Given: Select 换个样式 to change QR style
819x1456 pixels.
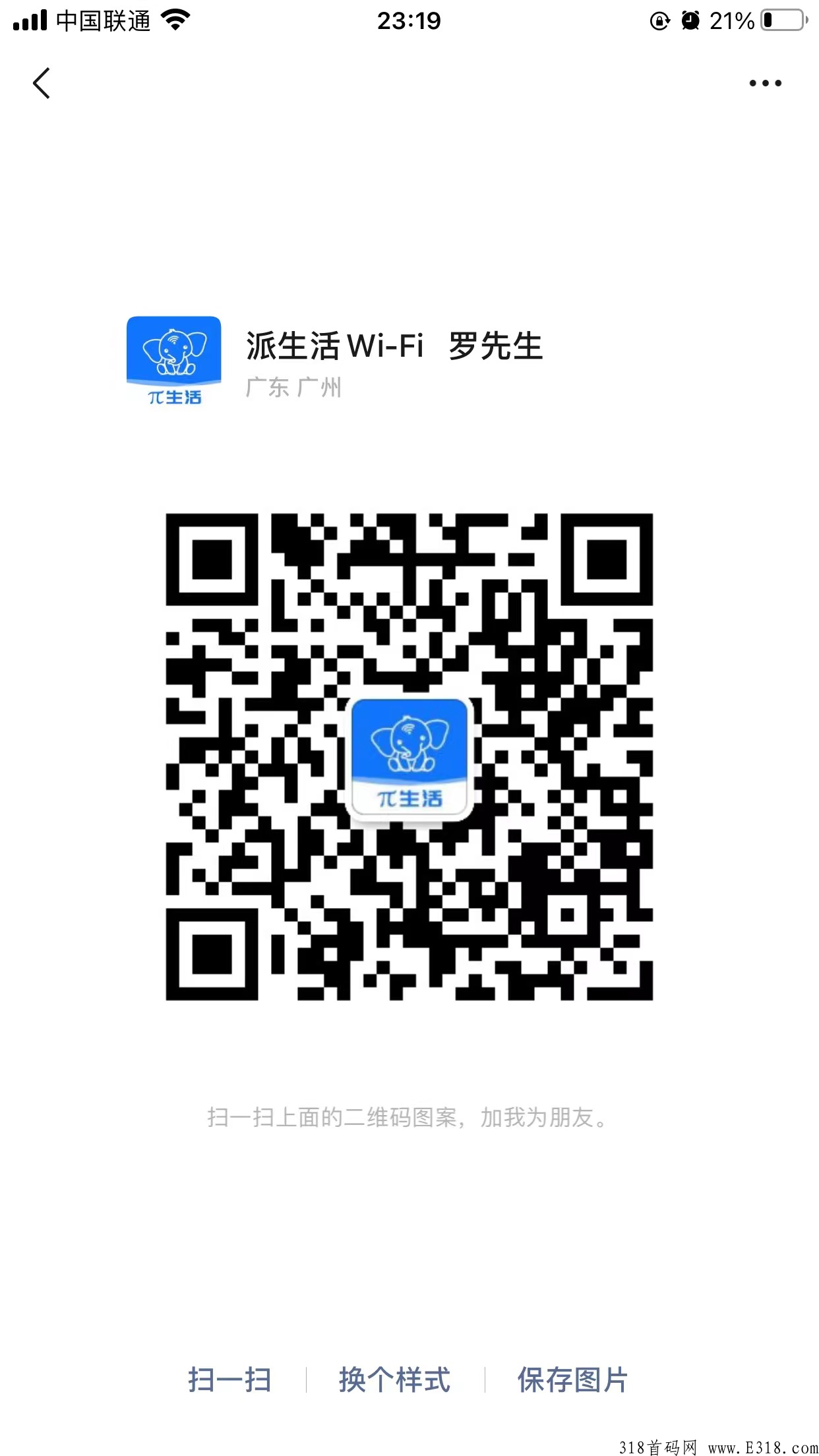Looking at the screenshot, I should coord(394,1380).
